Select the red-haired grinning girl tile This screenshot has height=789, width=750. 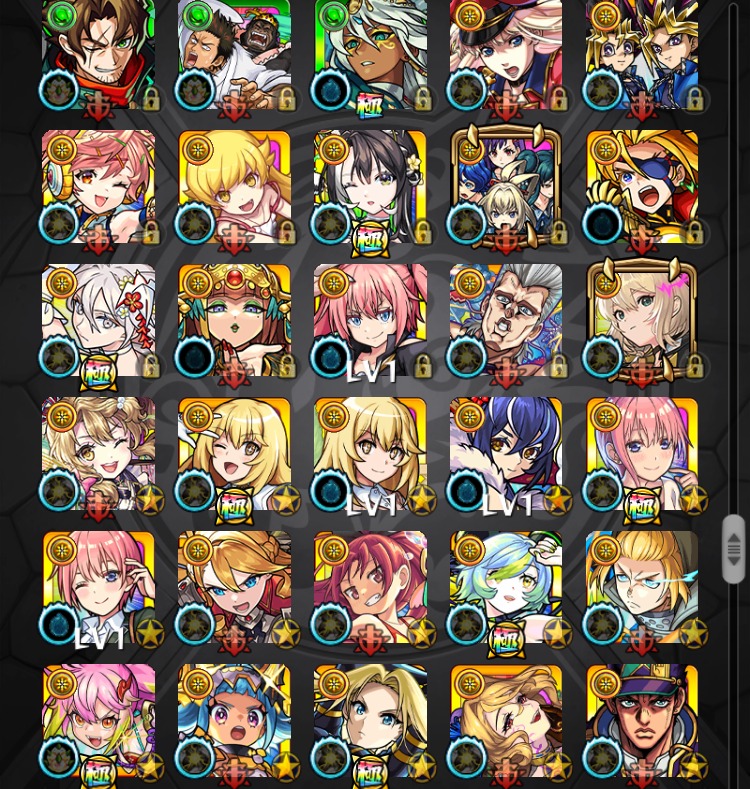(370, 587)
